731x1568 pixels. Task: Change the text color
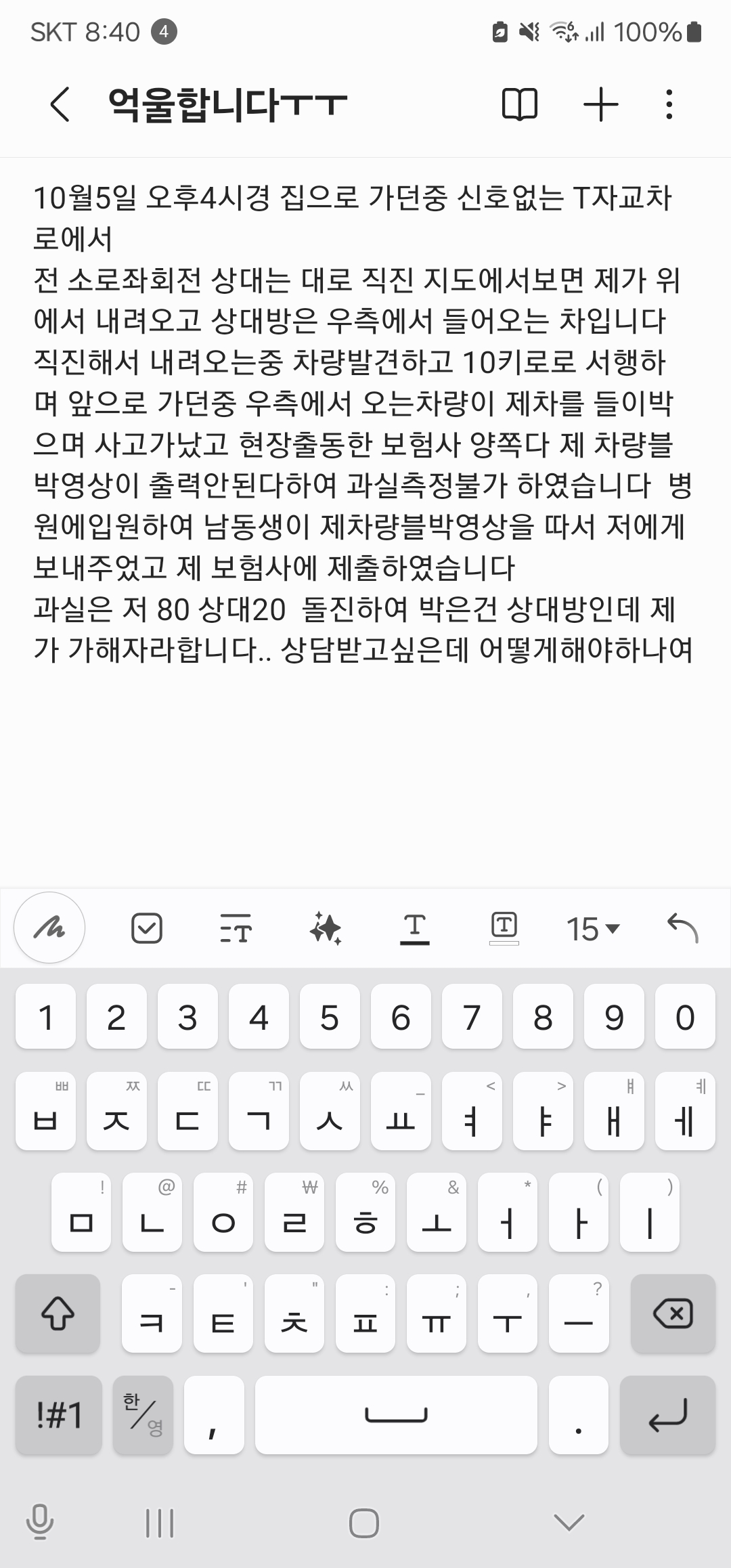[414, 928]
